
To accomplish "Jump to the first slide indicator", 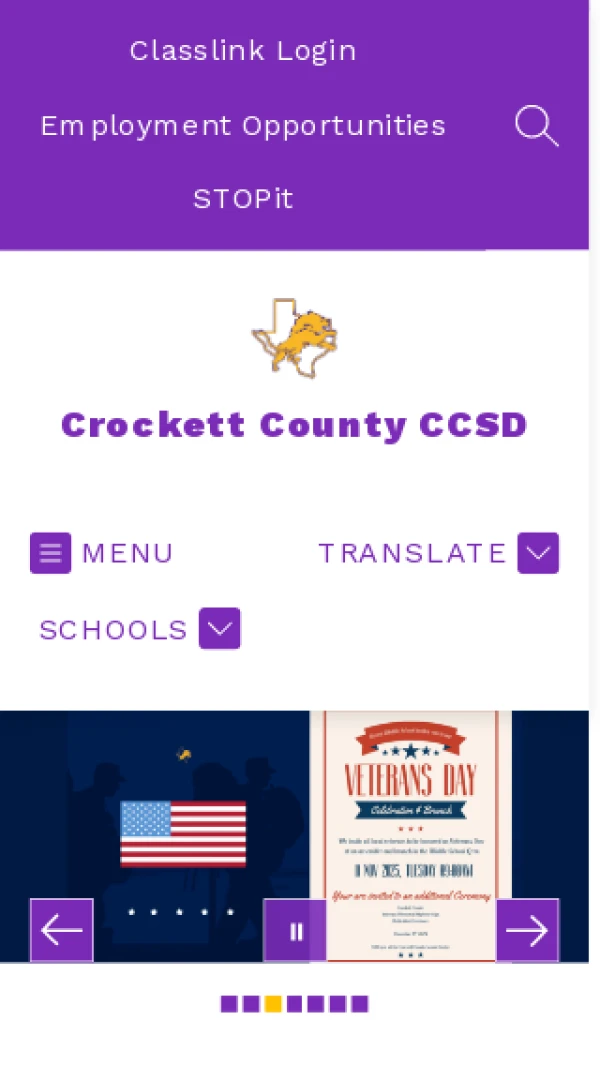I will [x=229, y=1004].
